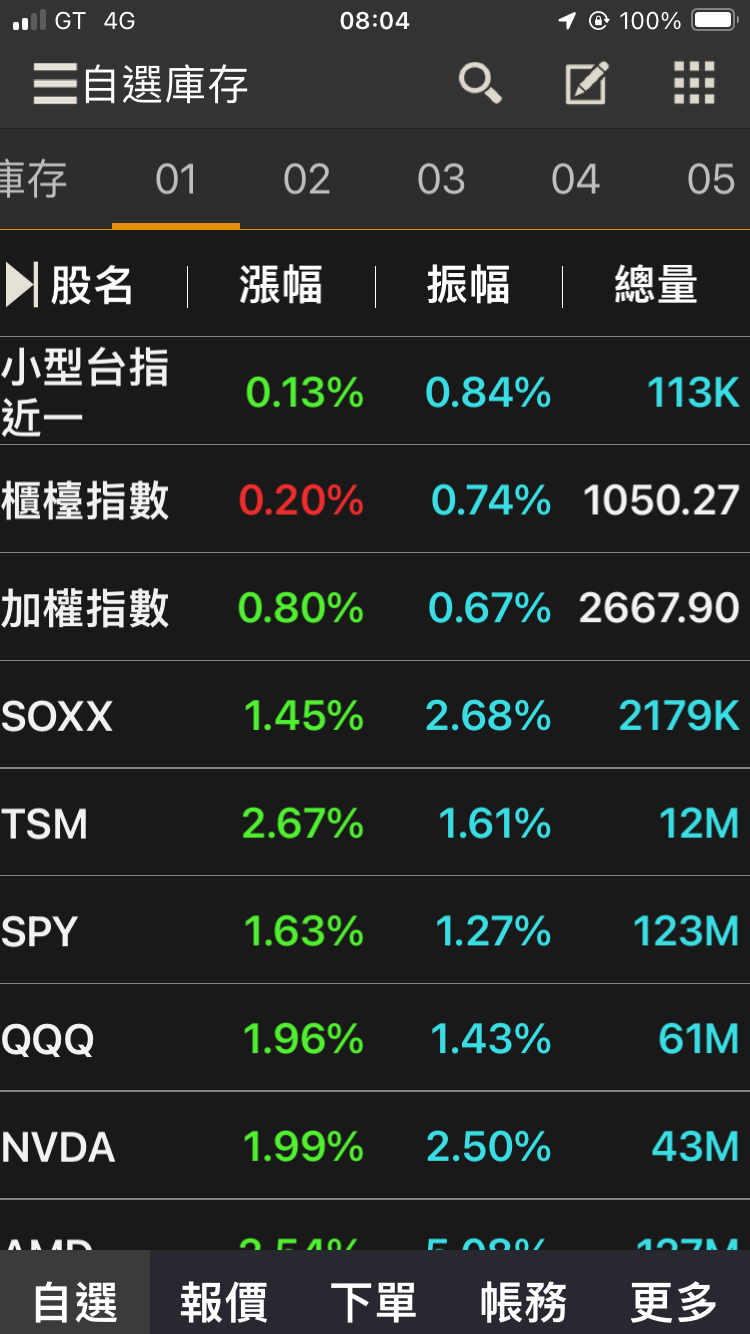Viewport: 750px width, 1334px height.
Task: Open the NVDA row
Action: [x=375, y=1146]
